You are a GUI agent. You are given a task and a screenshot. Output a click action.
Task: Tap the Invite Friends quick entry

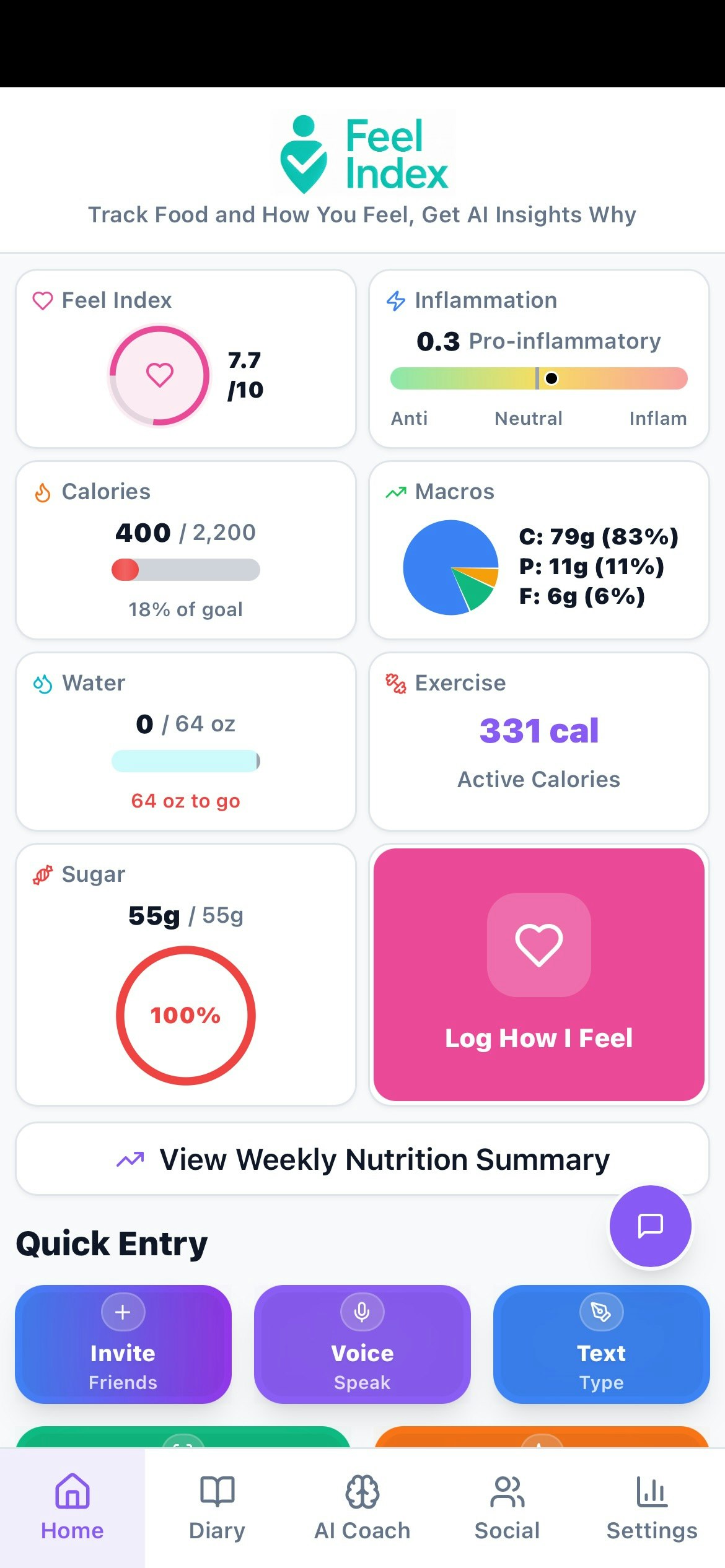click(123, 1344)
